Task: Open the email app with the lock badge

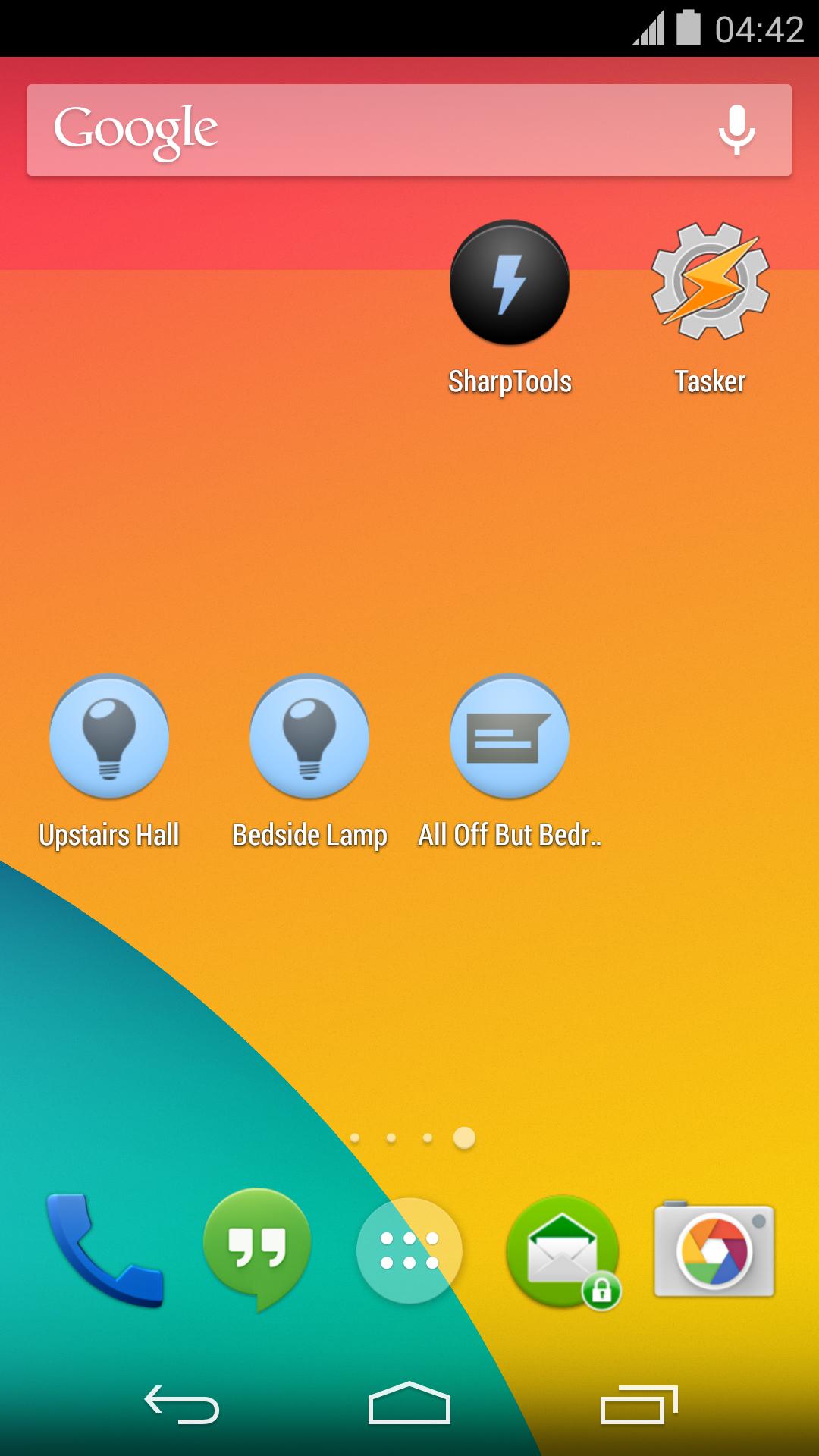Action: click(x=563, y=1250)
